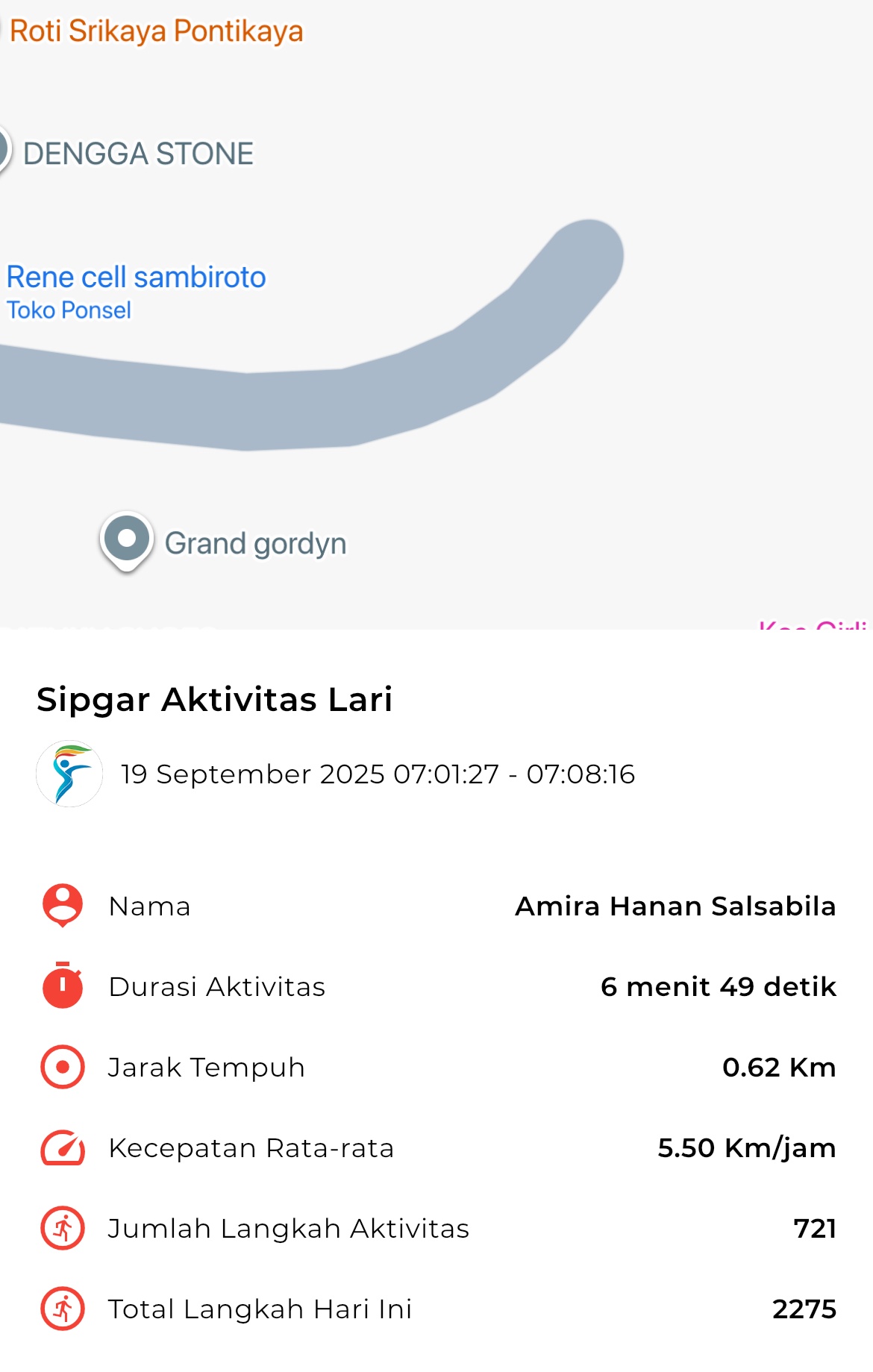Tap the Roti Srikaya Pontikaya map label
873x1372 pixels.
[x=156, y=31]
